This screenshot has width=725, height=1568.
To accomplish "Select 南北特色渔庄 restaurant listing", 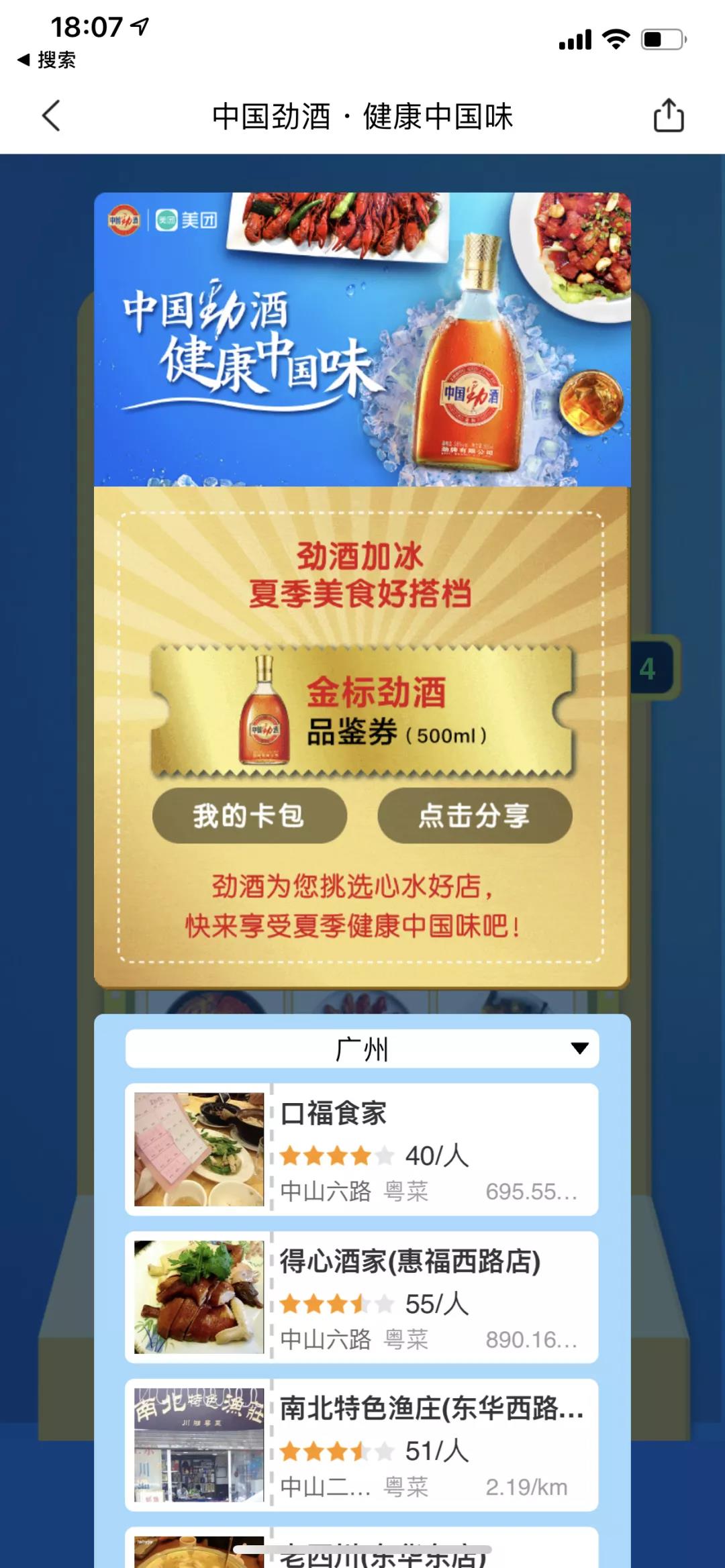I will click(362, 1444).
